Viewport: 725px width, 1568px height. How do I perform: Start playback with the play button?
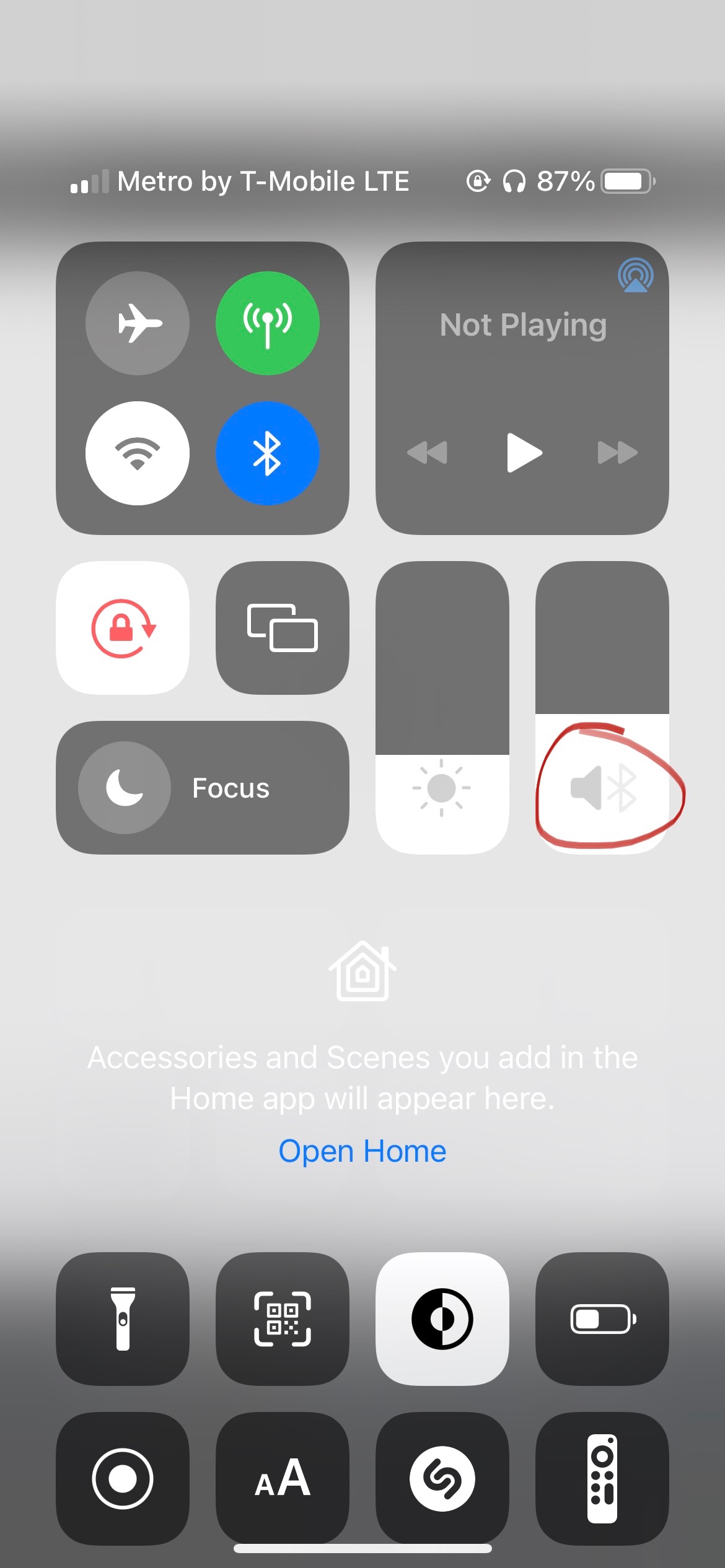point(524,453)
